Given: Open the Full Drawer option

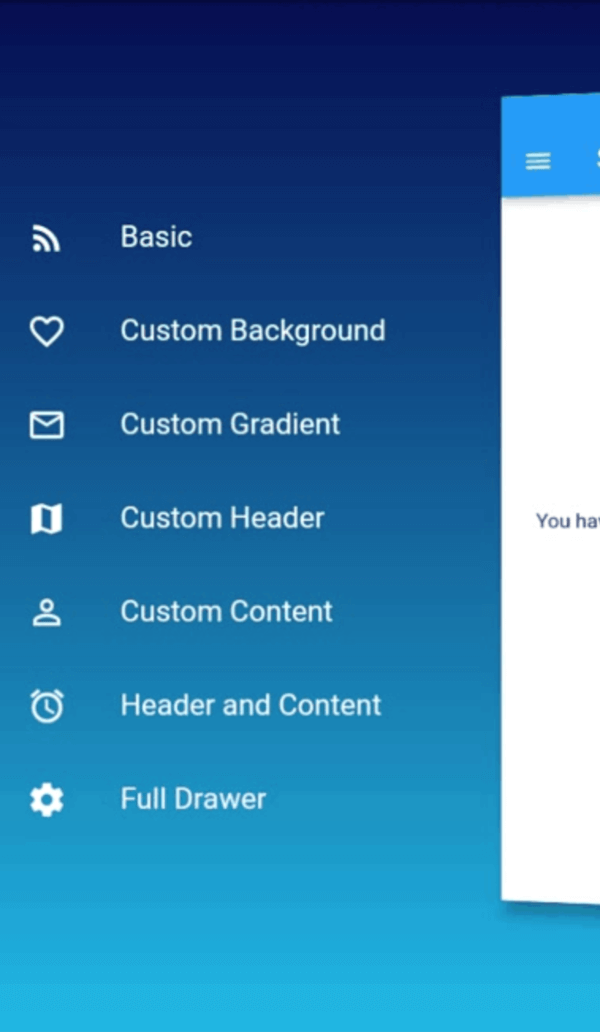Looking at the screenshot, I should coord(193,799).
